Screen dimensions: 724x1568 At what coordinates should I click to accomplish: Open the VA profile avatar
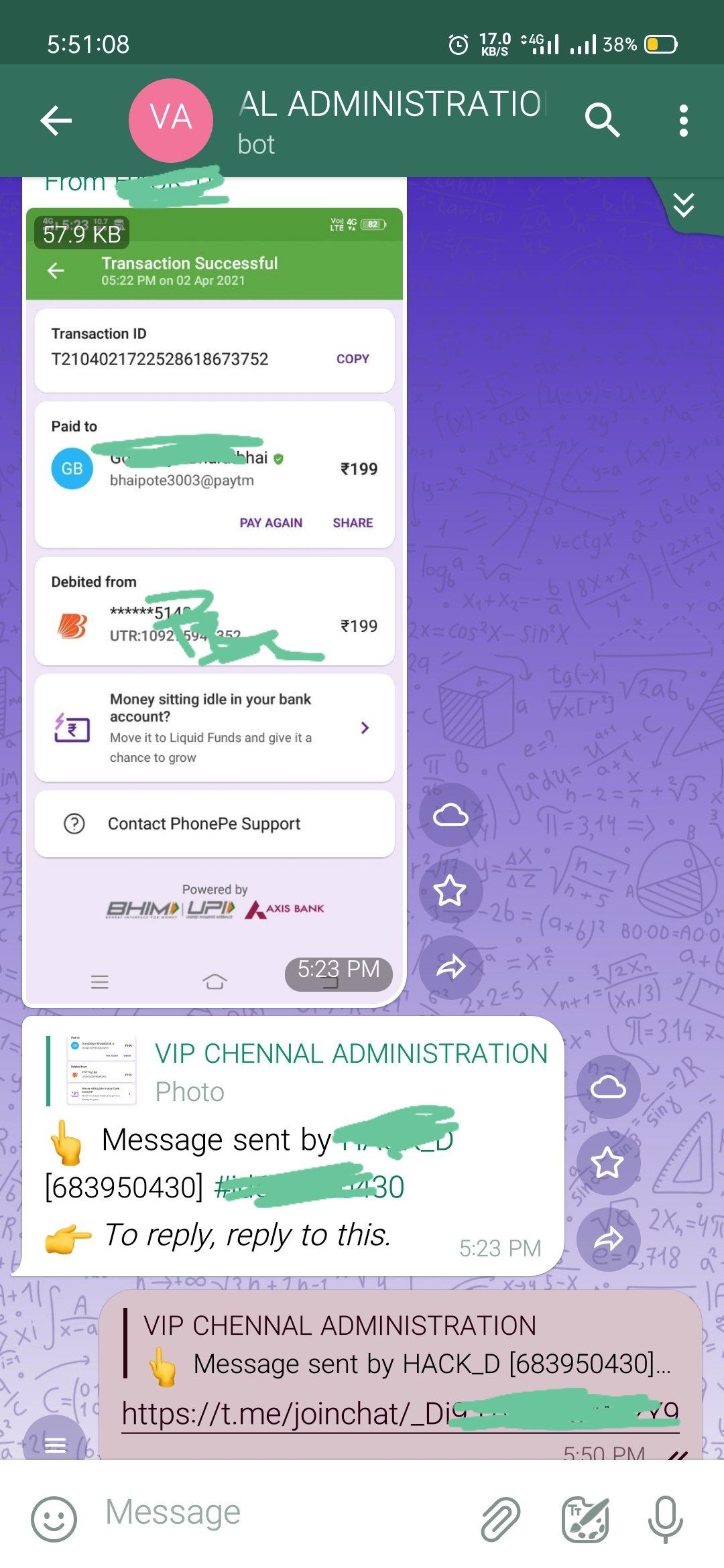(171, 121)
